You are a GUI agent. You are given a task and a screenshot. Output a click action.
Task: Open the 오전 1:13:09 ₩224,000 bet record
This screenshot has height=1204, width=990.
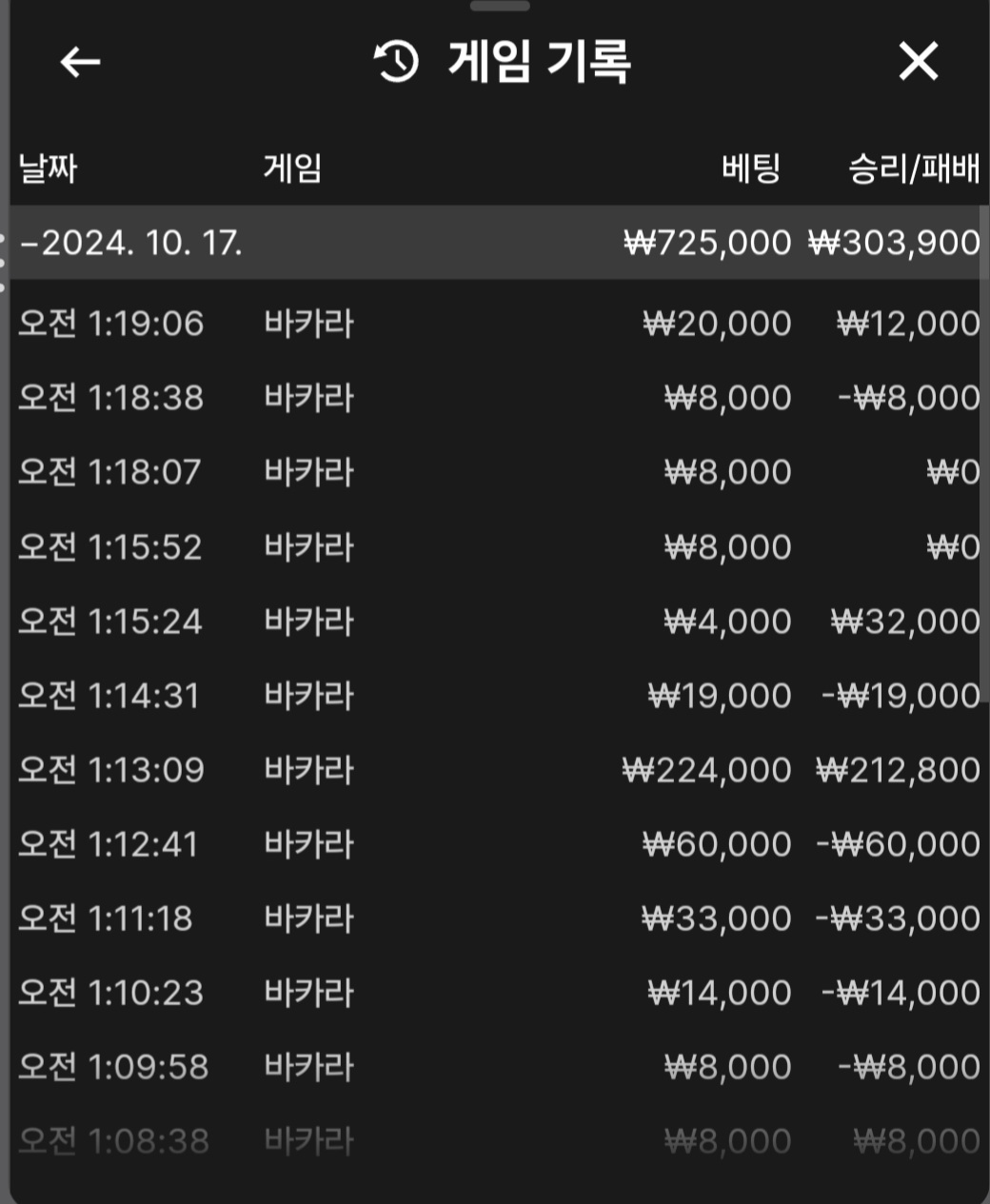[x=495, y=770]
